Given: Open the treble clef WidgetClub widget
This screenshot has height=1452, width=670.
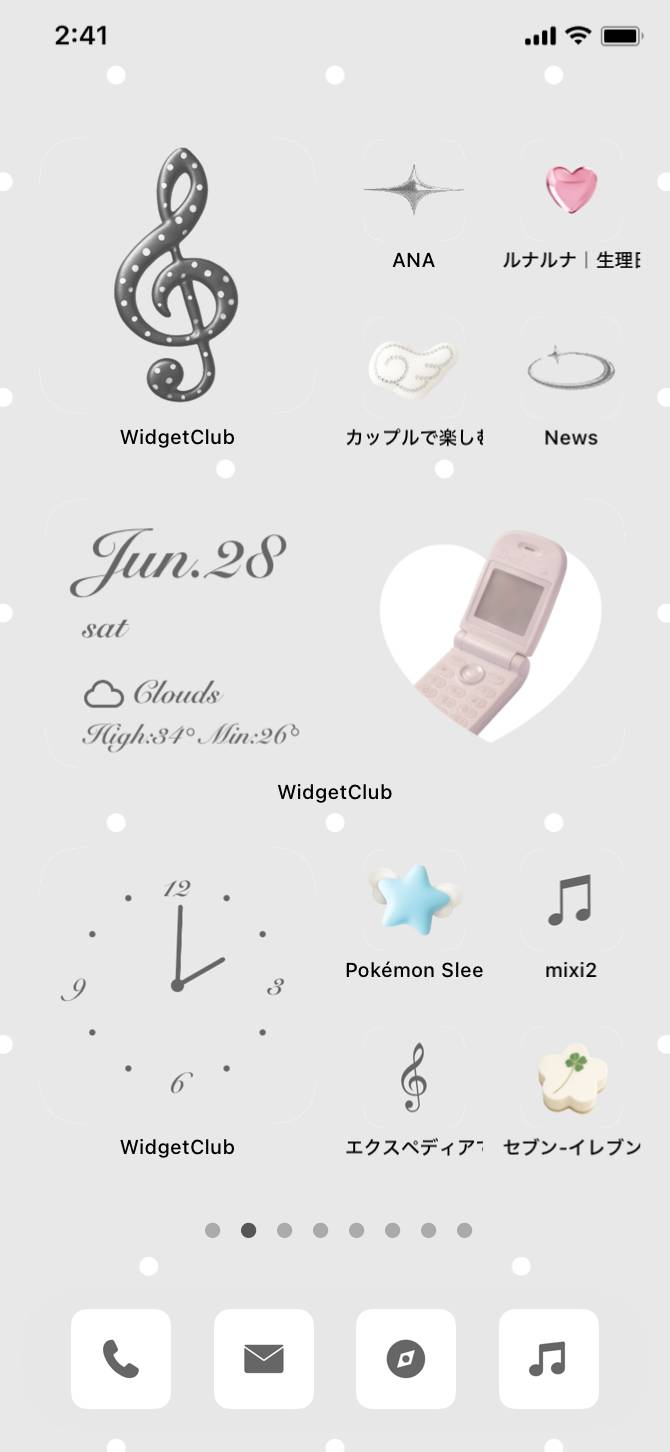Looking at the screenshot, I should pos(177,275).
